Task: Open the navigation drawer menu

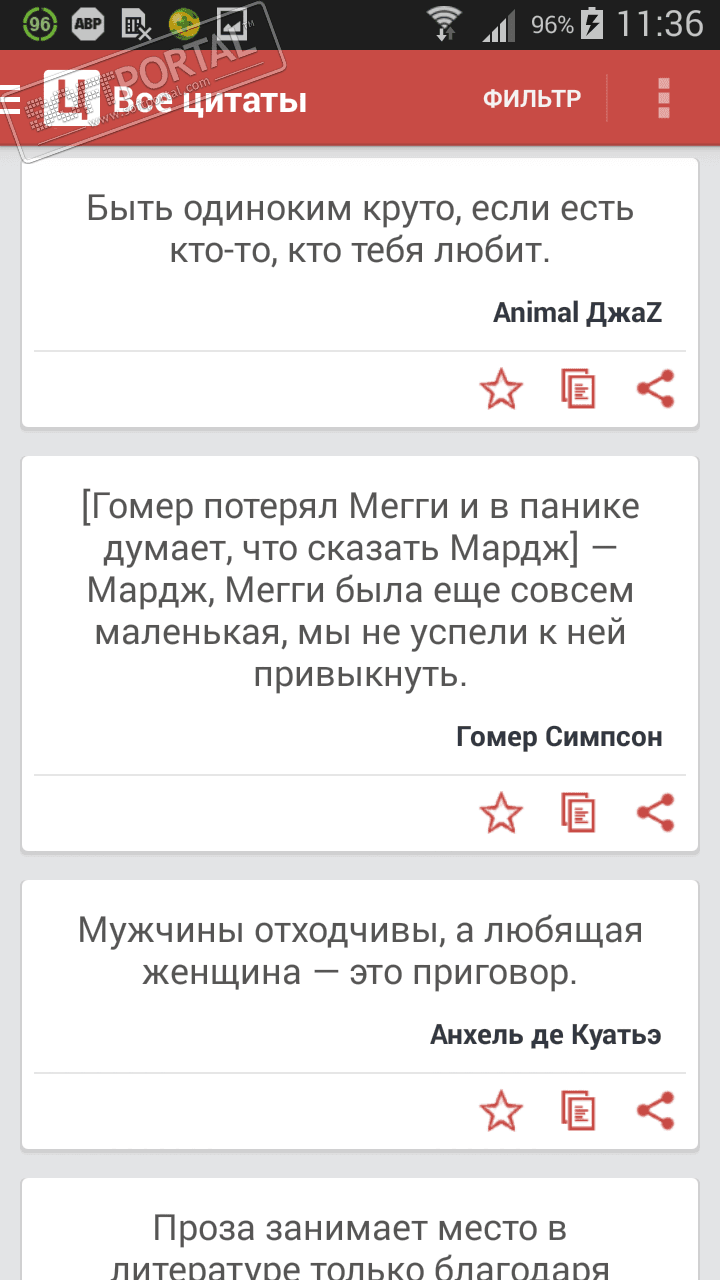Action: point(12,99)
